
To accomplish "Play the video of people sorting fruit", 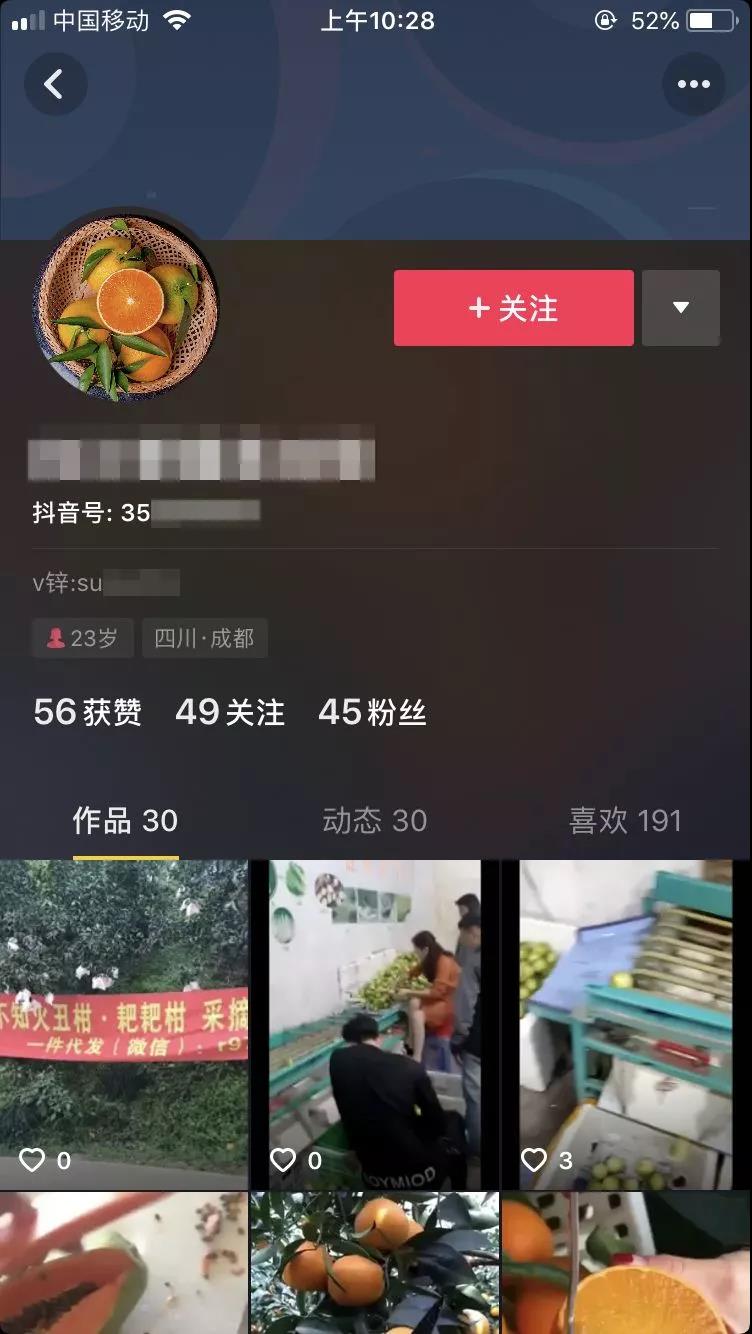I will [375, 1024].
